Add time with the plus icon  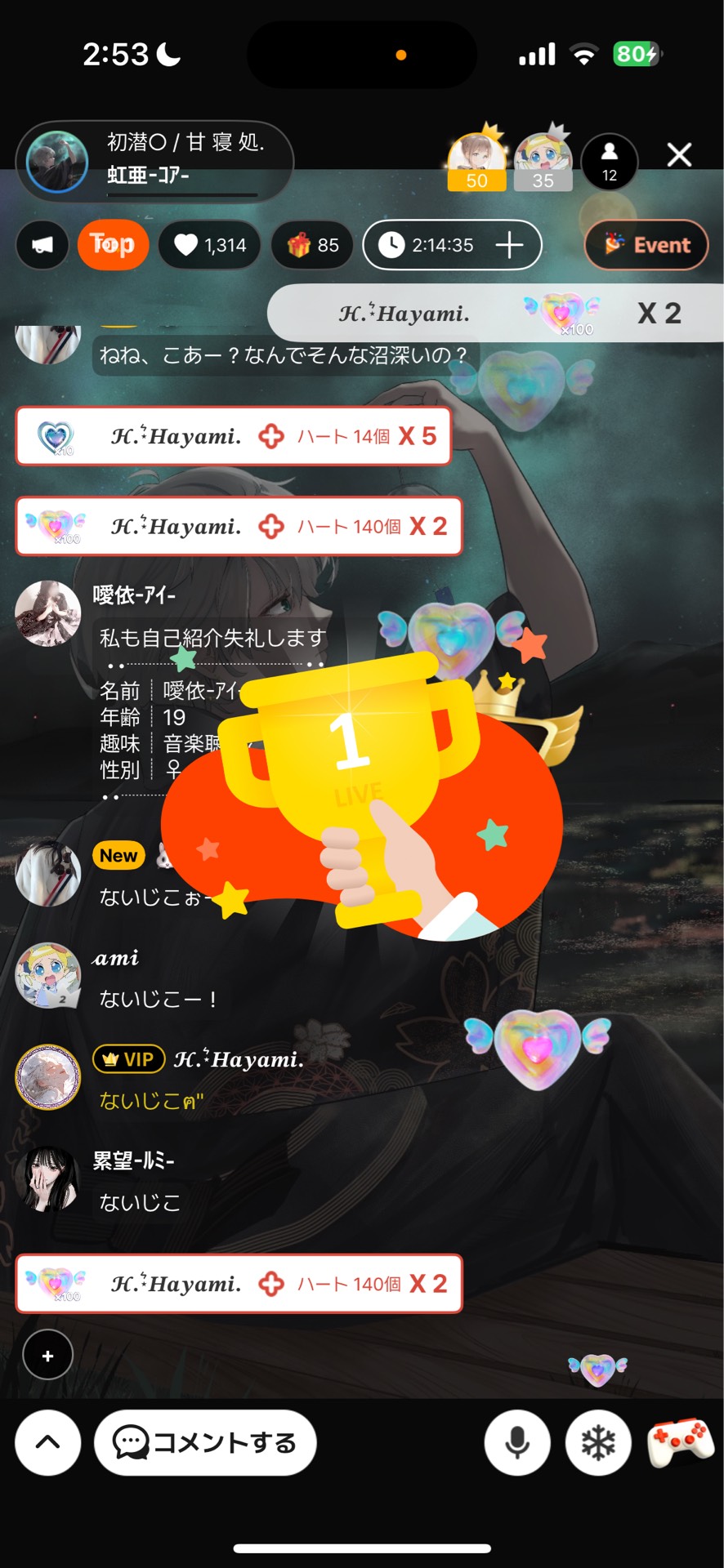coord(510,245)
